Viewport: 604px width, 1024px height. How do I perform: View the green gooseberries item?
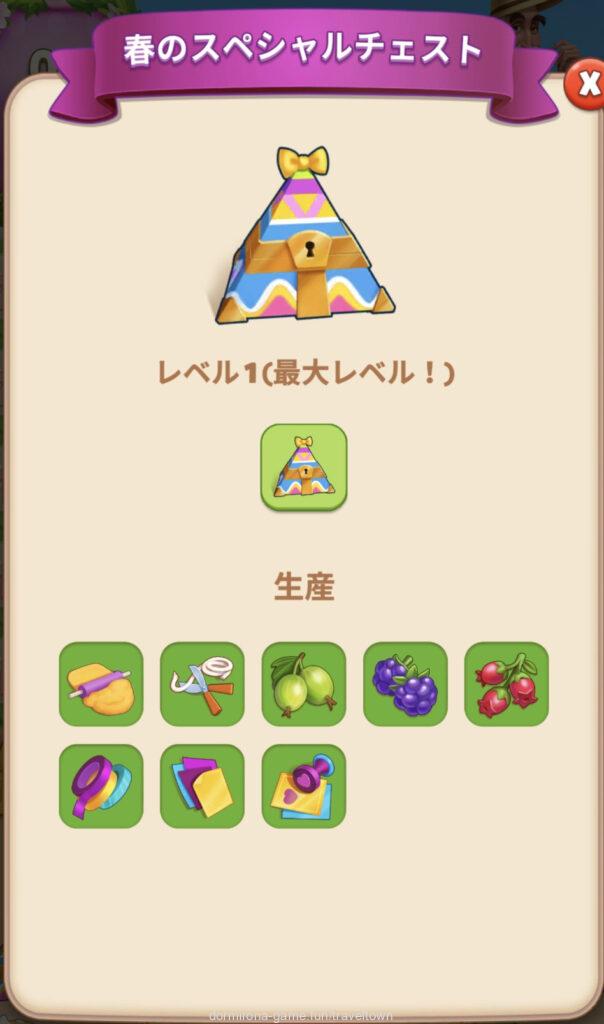[304, 684]
